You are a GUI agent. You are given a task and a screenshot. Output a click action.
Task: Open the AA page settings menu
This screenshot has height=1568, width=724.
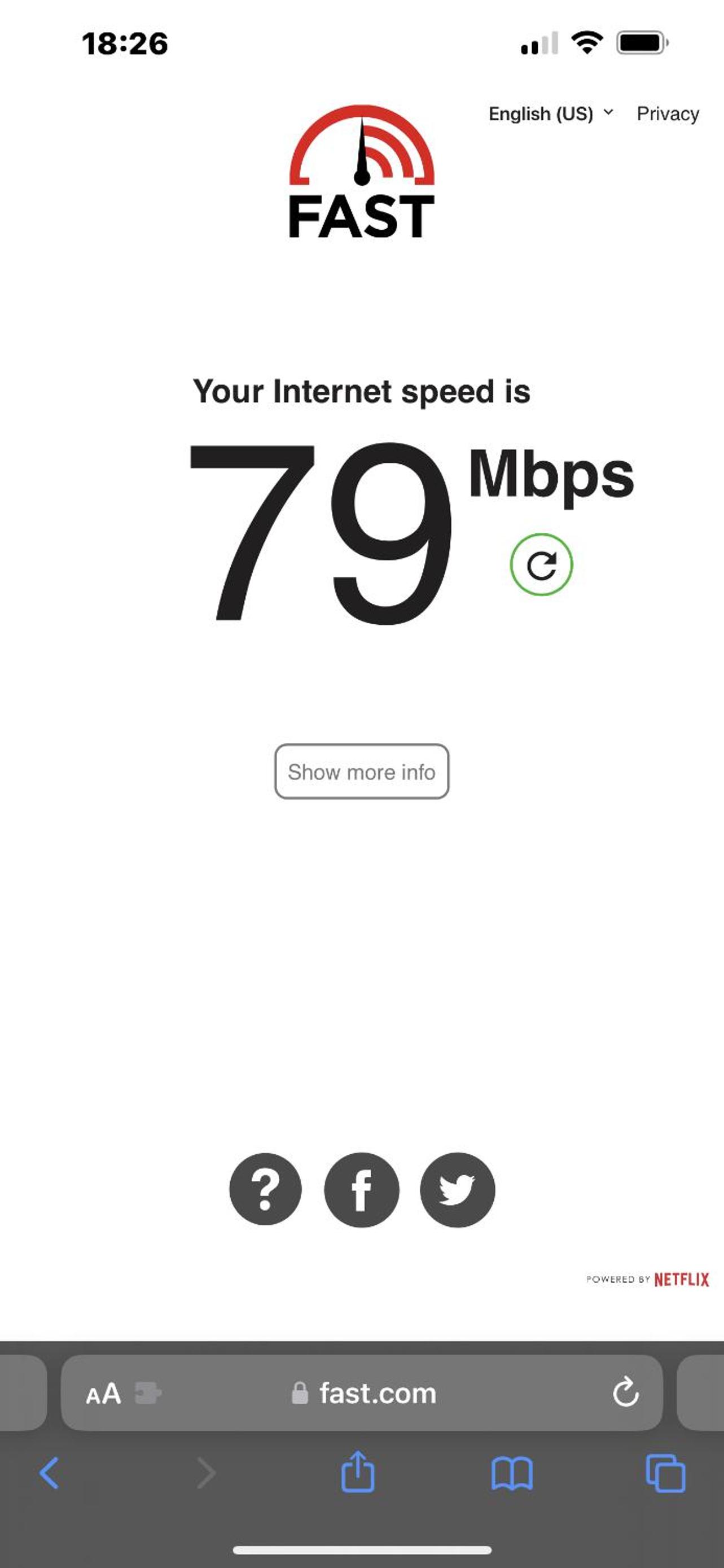point(103,1393)
